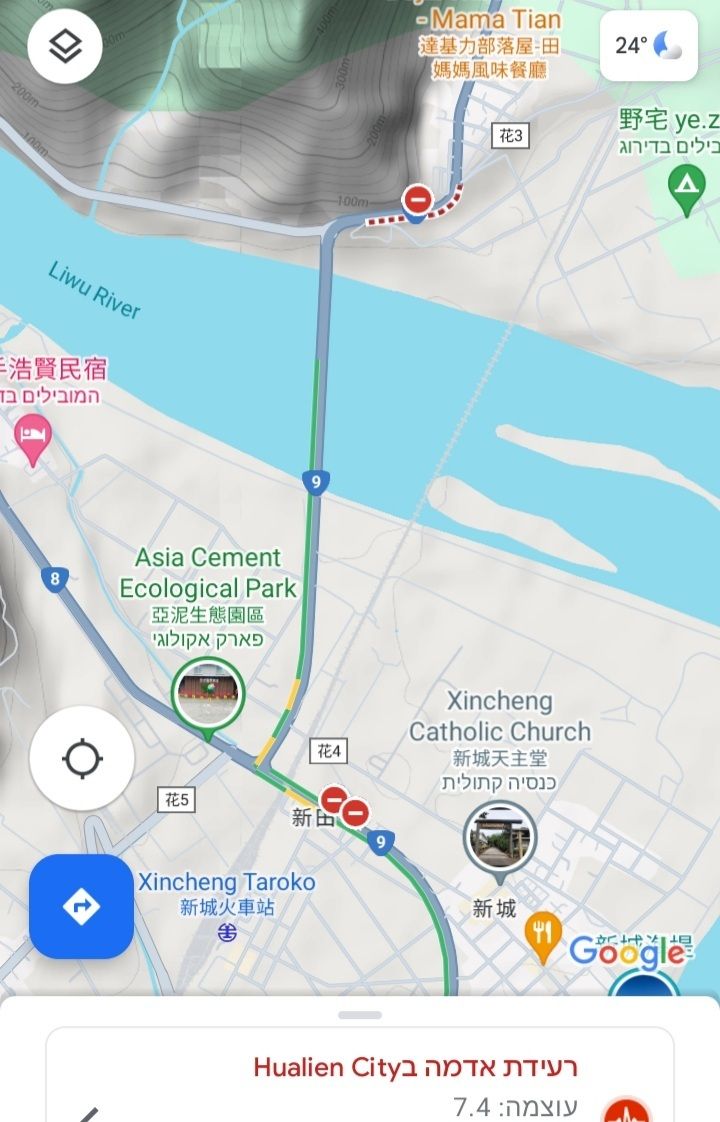Image resolution: width=720 pixels, height=1122 pixels.
Task: Open the 24° weather widget
Action: point(648,45)
